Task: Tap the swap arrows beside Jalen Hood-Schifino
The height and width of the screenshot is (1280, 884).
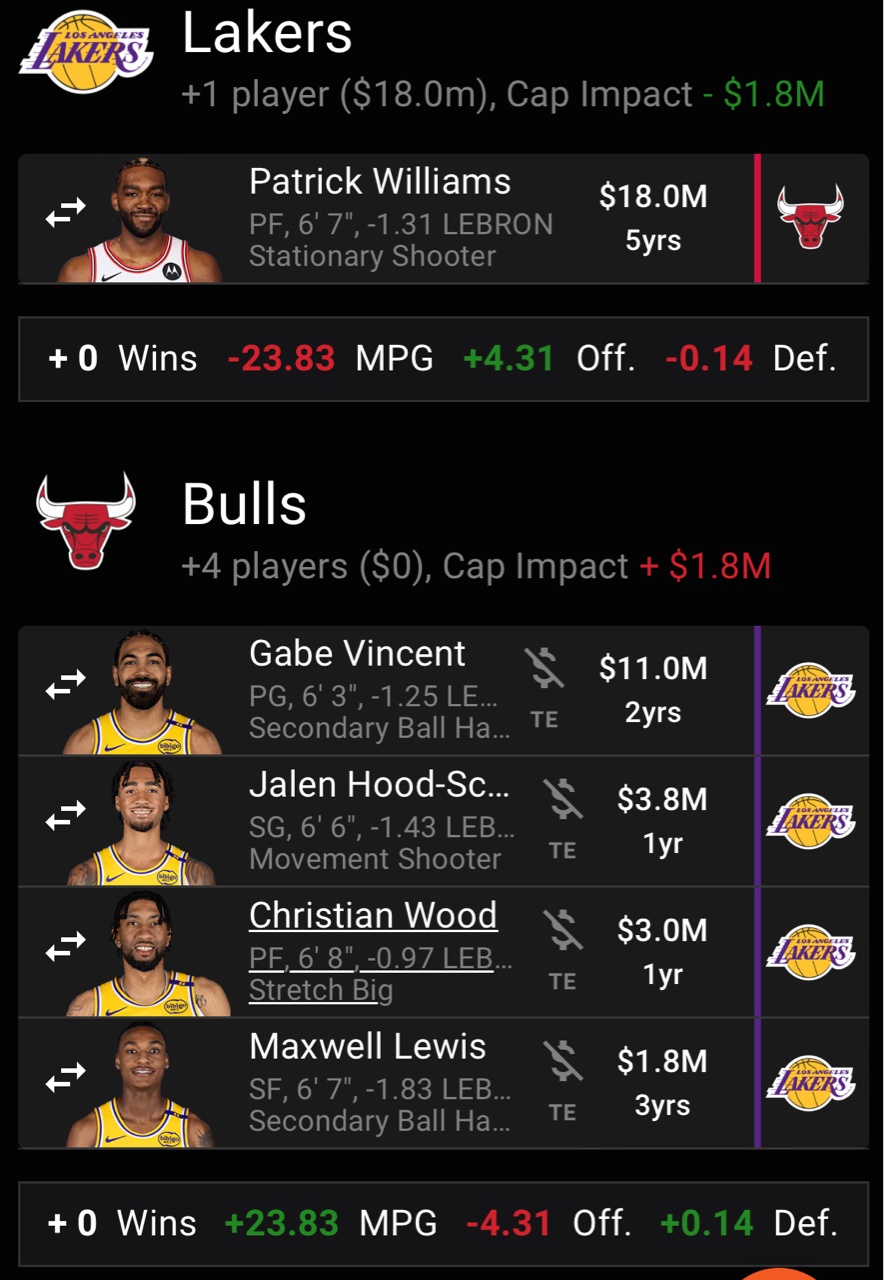Action: point(66,817)
